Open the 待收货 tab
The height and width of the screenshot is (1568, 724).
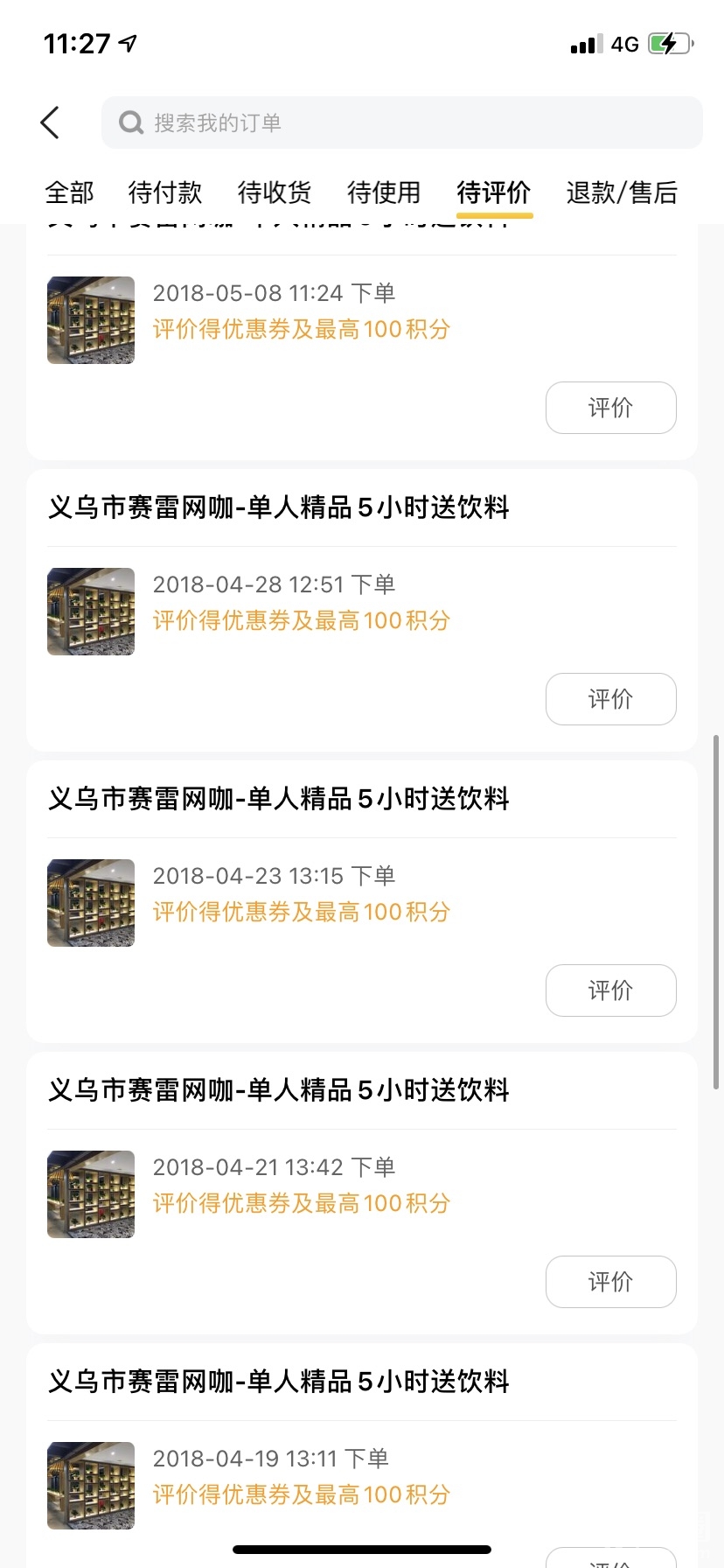click(275, 192)
